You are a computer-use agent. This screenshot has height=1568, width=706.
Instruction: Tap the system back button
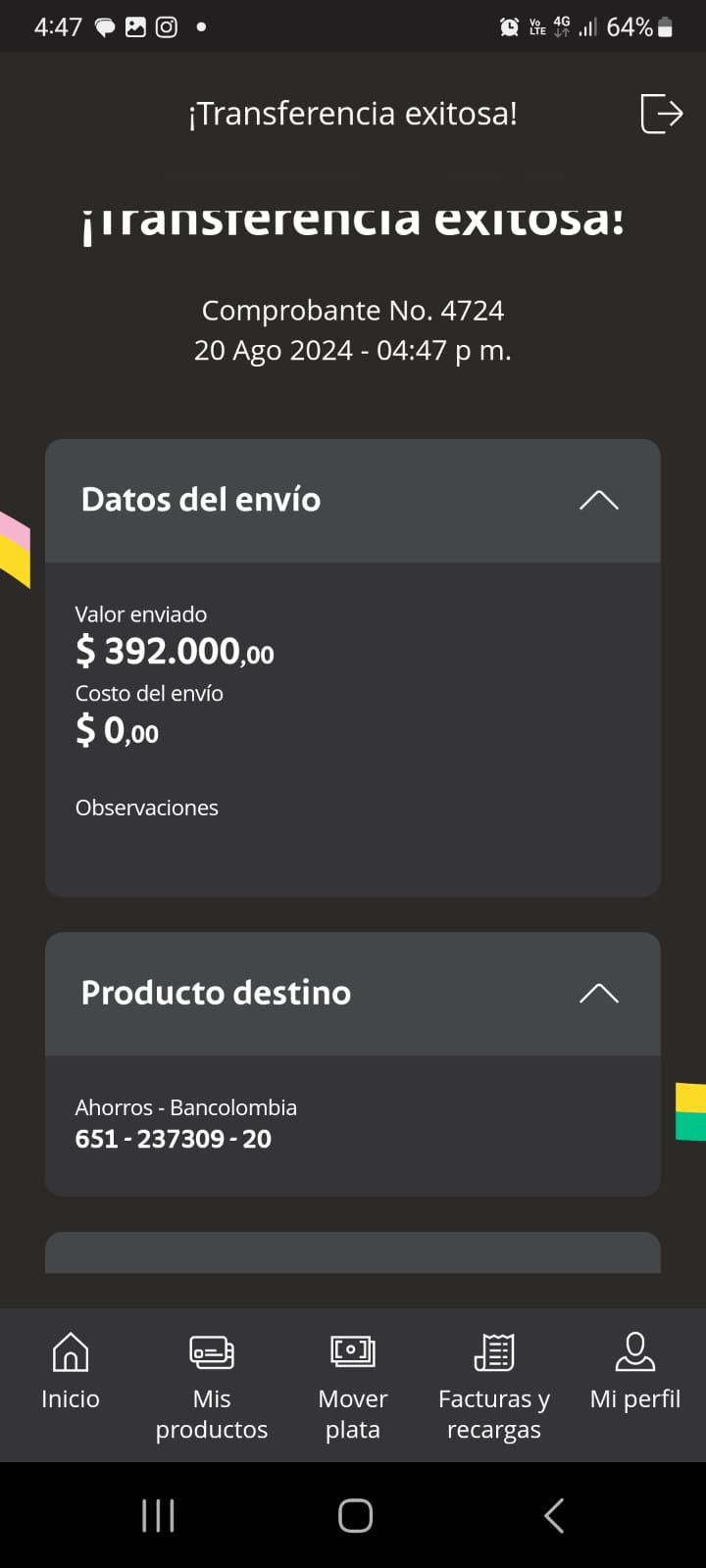click(x=554, y=1515)
